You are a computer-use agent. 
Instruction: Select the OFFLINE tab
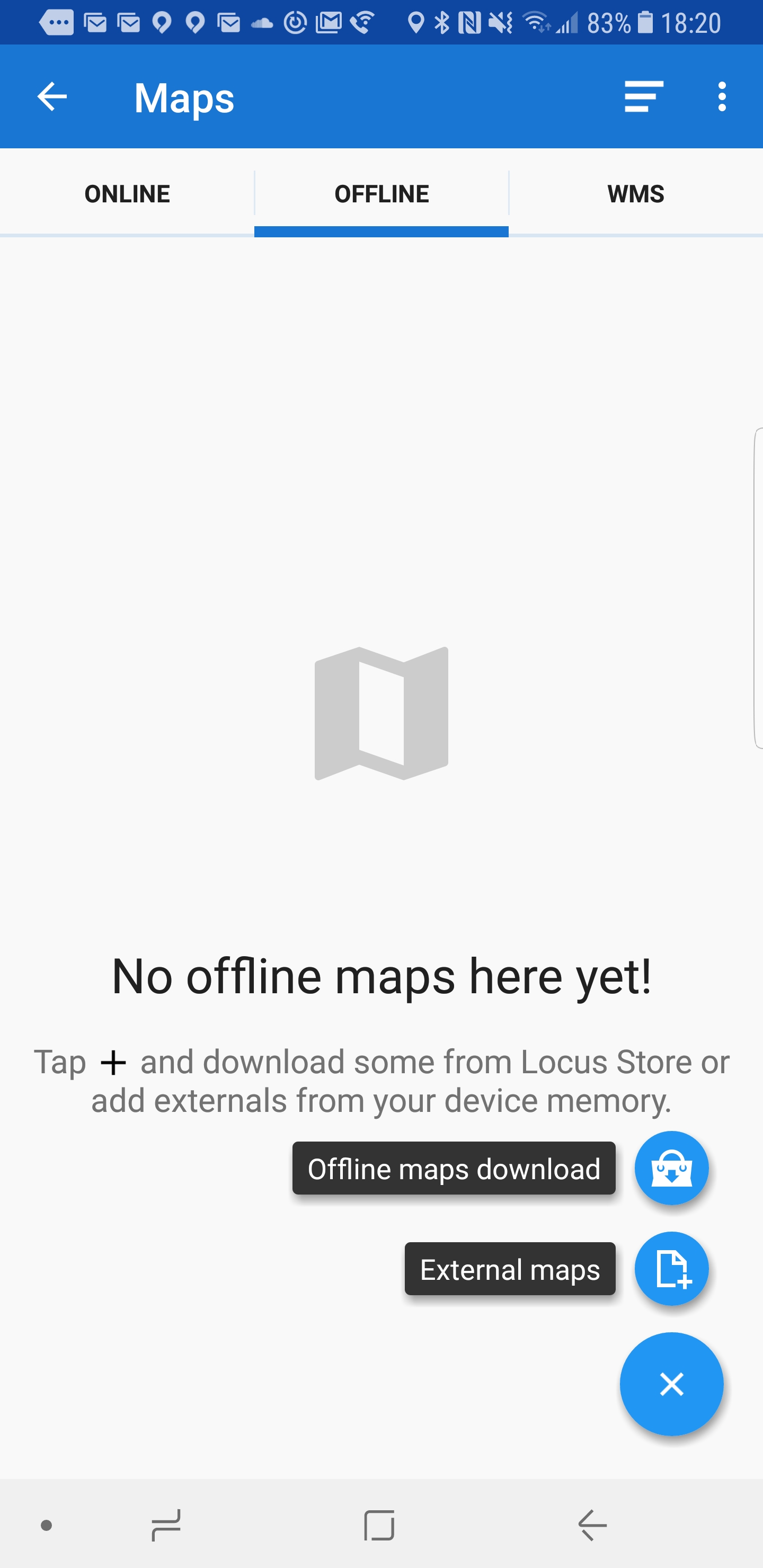point(382,193)
